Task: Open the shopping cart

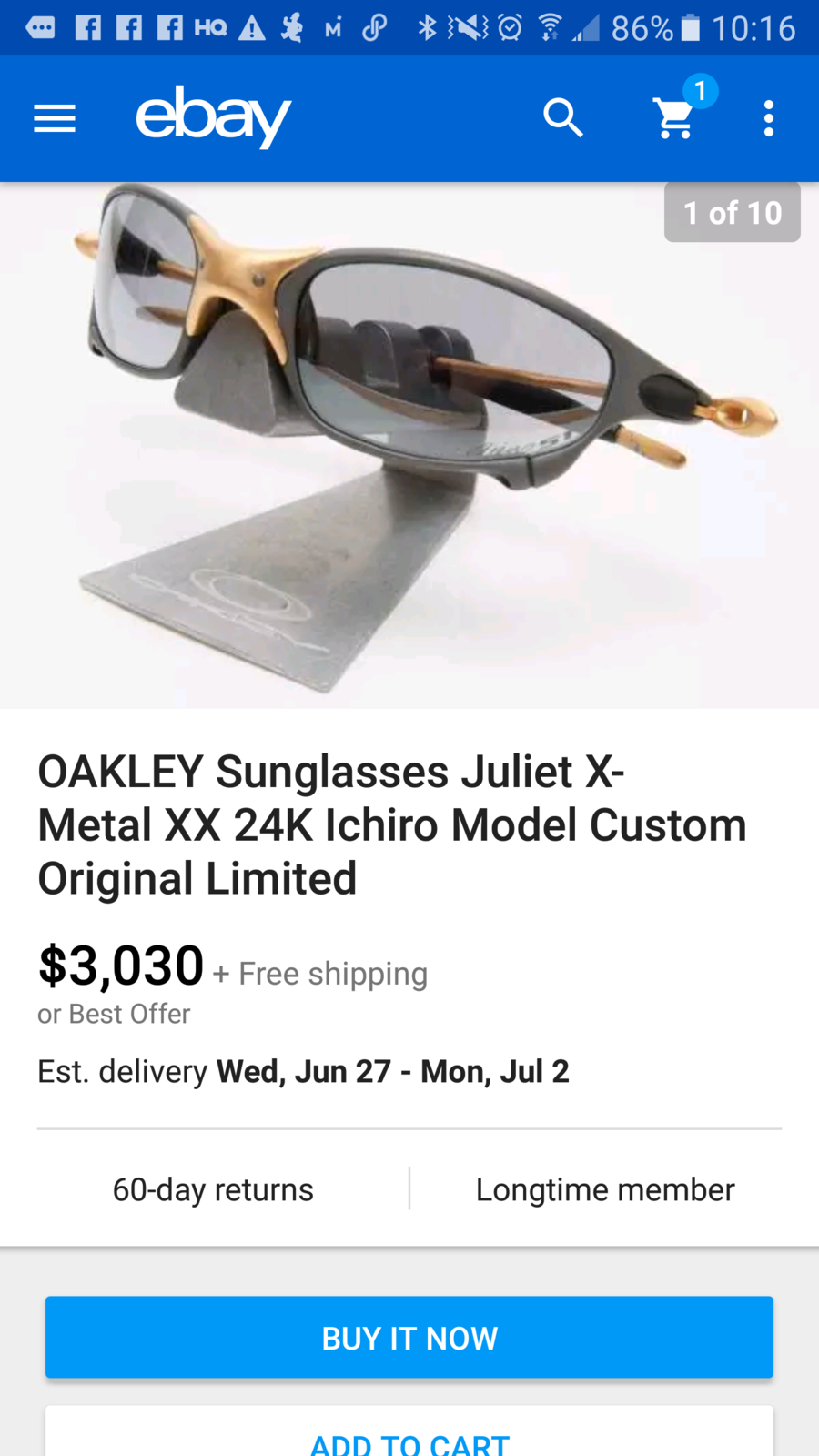Action: click(x=675, y=118)
